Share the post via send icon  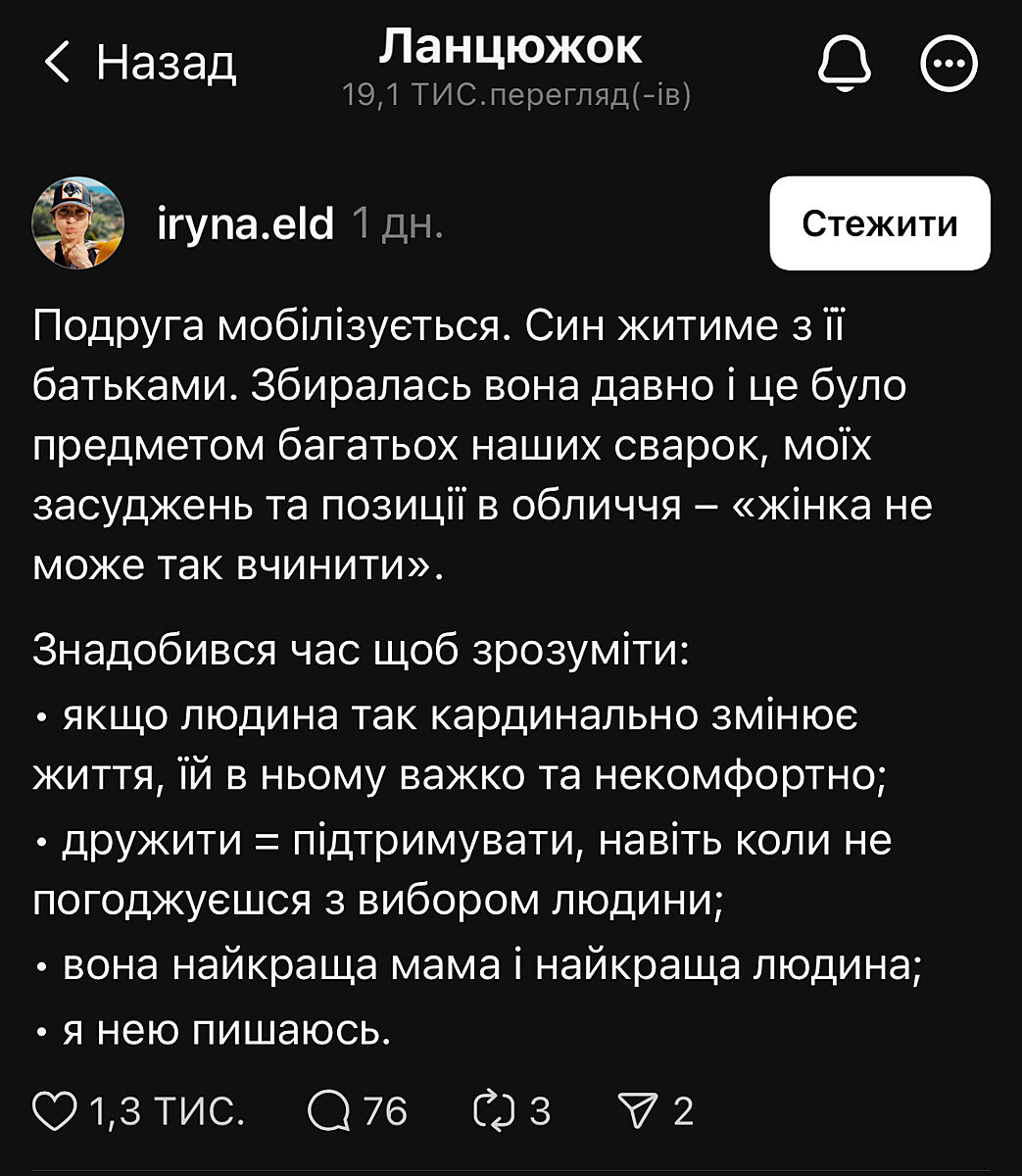click(x=637, y=1111)
